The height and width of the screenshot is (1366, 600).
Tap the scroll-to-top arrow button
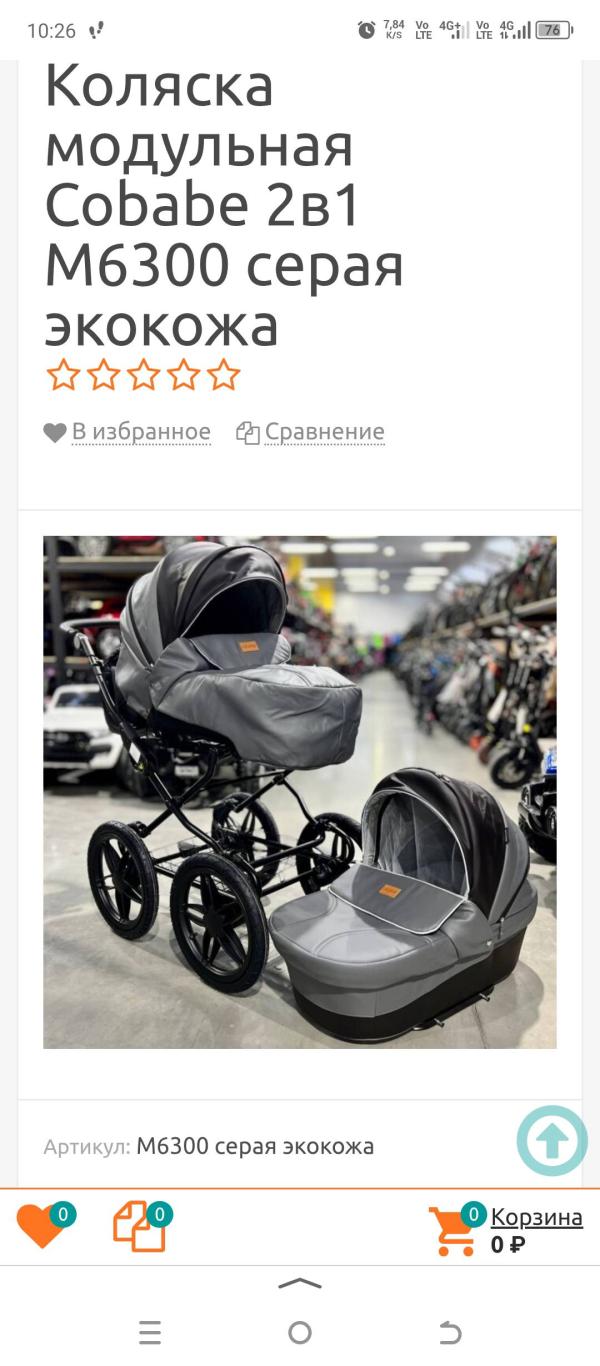point(552,1140)
